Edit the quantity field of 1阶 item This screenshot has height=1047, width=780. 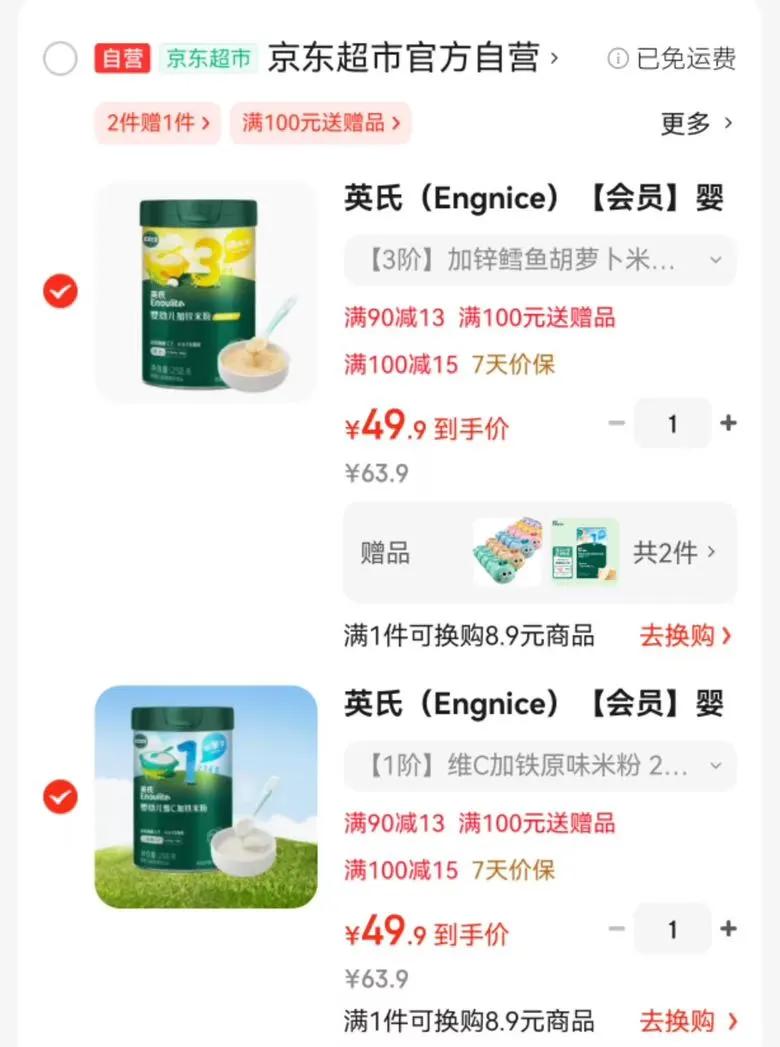[x=672, y=929]
